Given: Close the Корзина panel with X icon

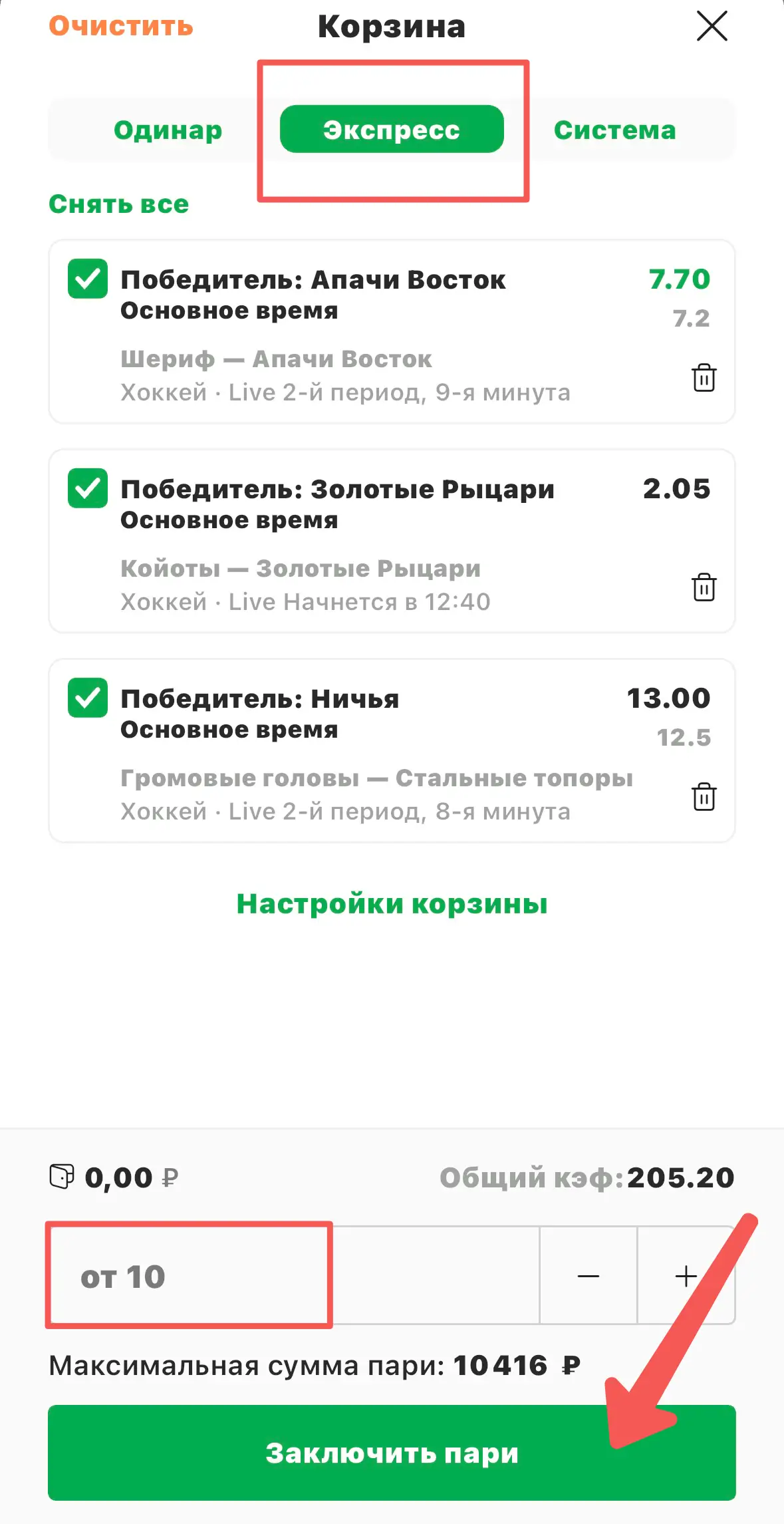Looking at the screenshot, I should tap(712, 27).
